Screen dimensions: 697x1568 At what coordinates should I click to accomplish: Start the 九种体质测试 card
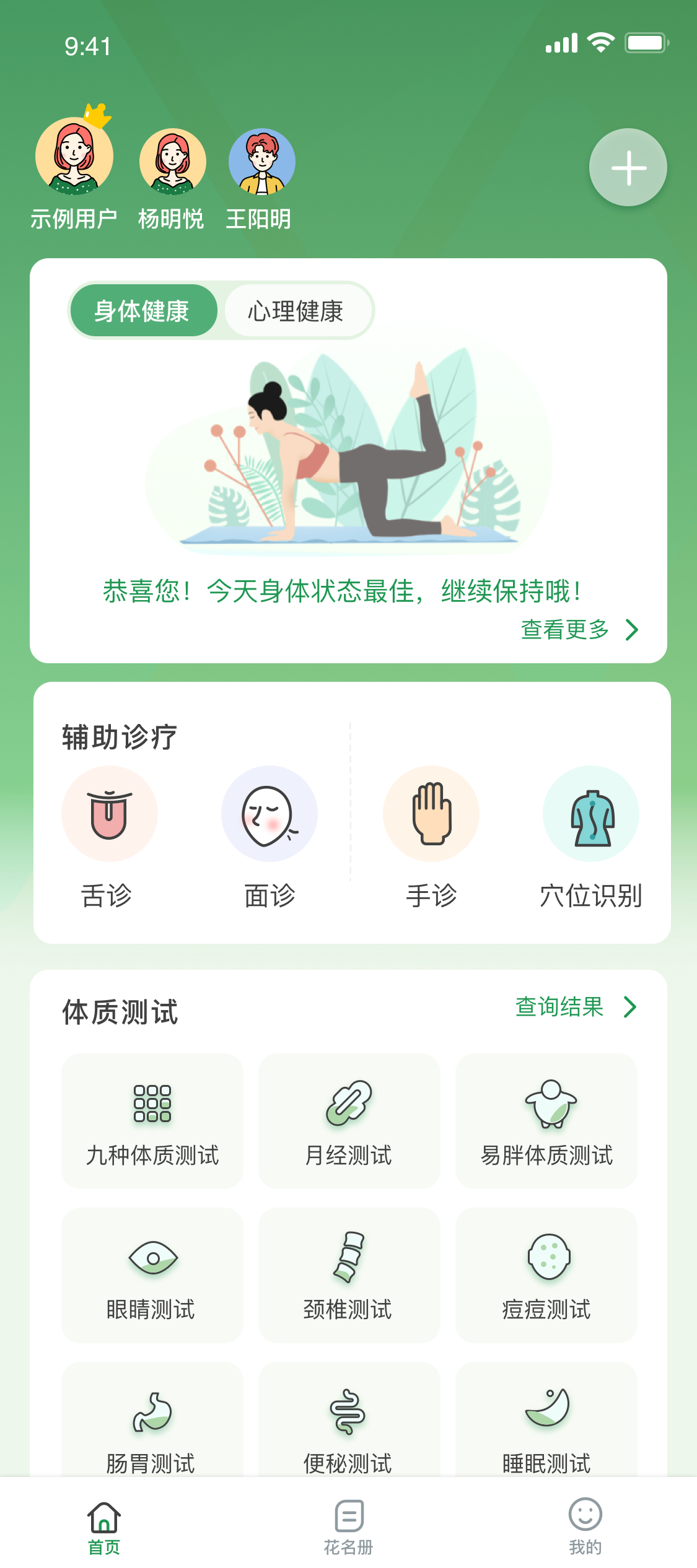click(152, 1121)
